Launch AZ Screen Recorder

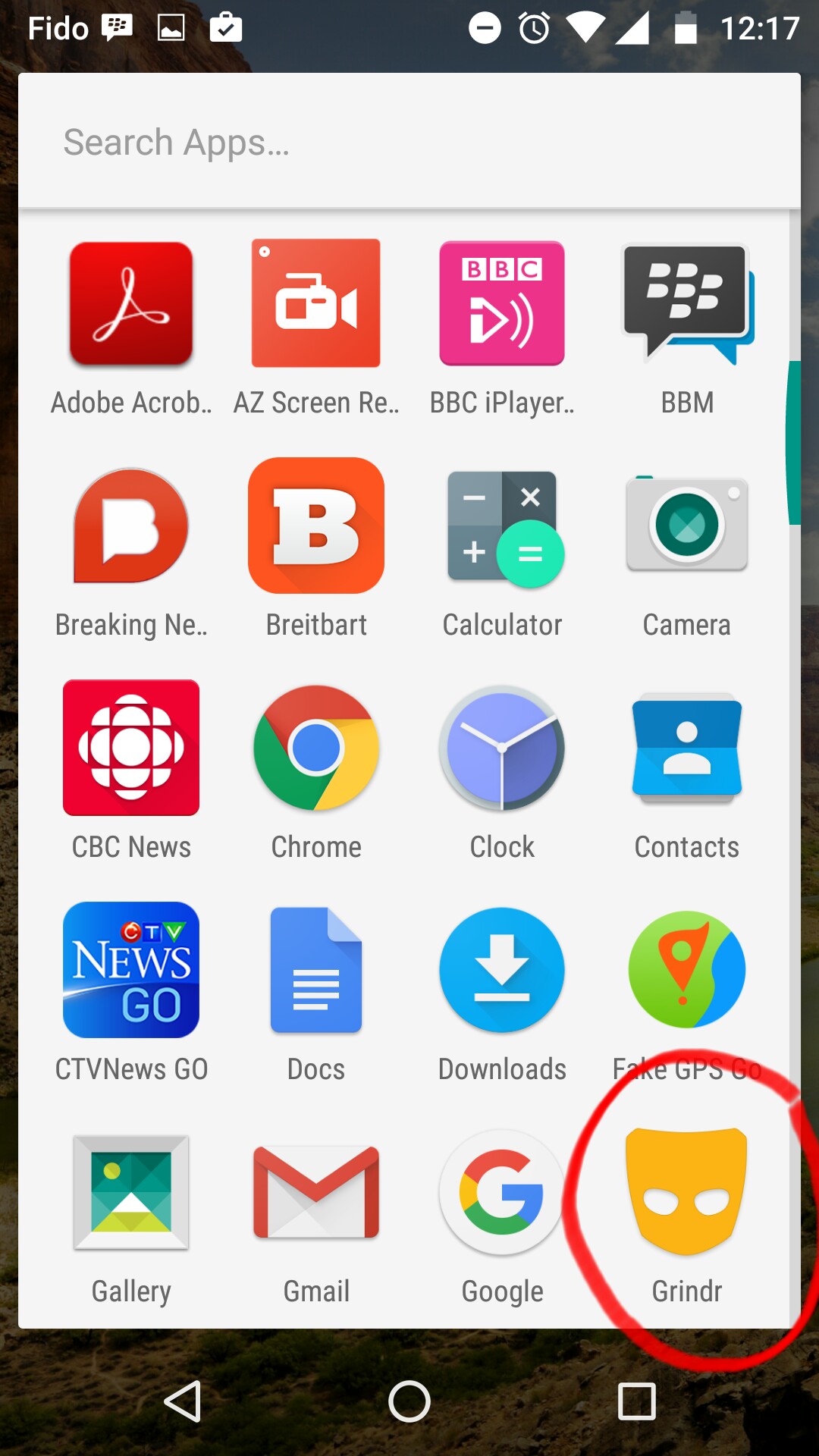(316, 304)
